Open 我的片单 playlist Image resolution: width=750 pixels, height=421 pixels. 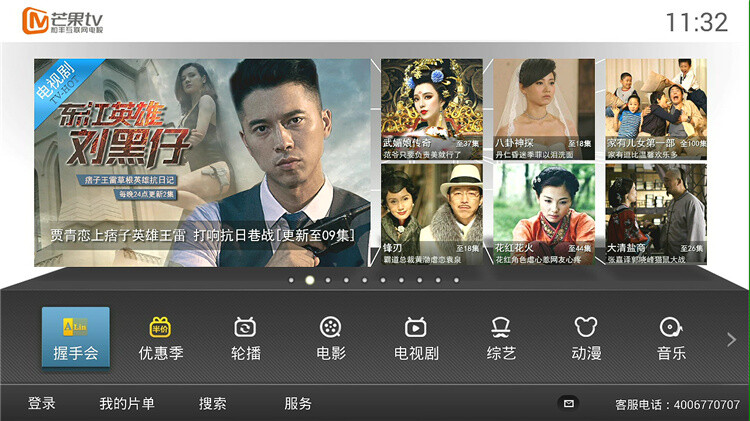127,404
